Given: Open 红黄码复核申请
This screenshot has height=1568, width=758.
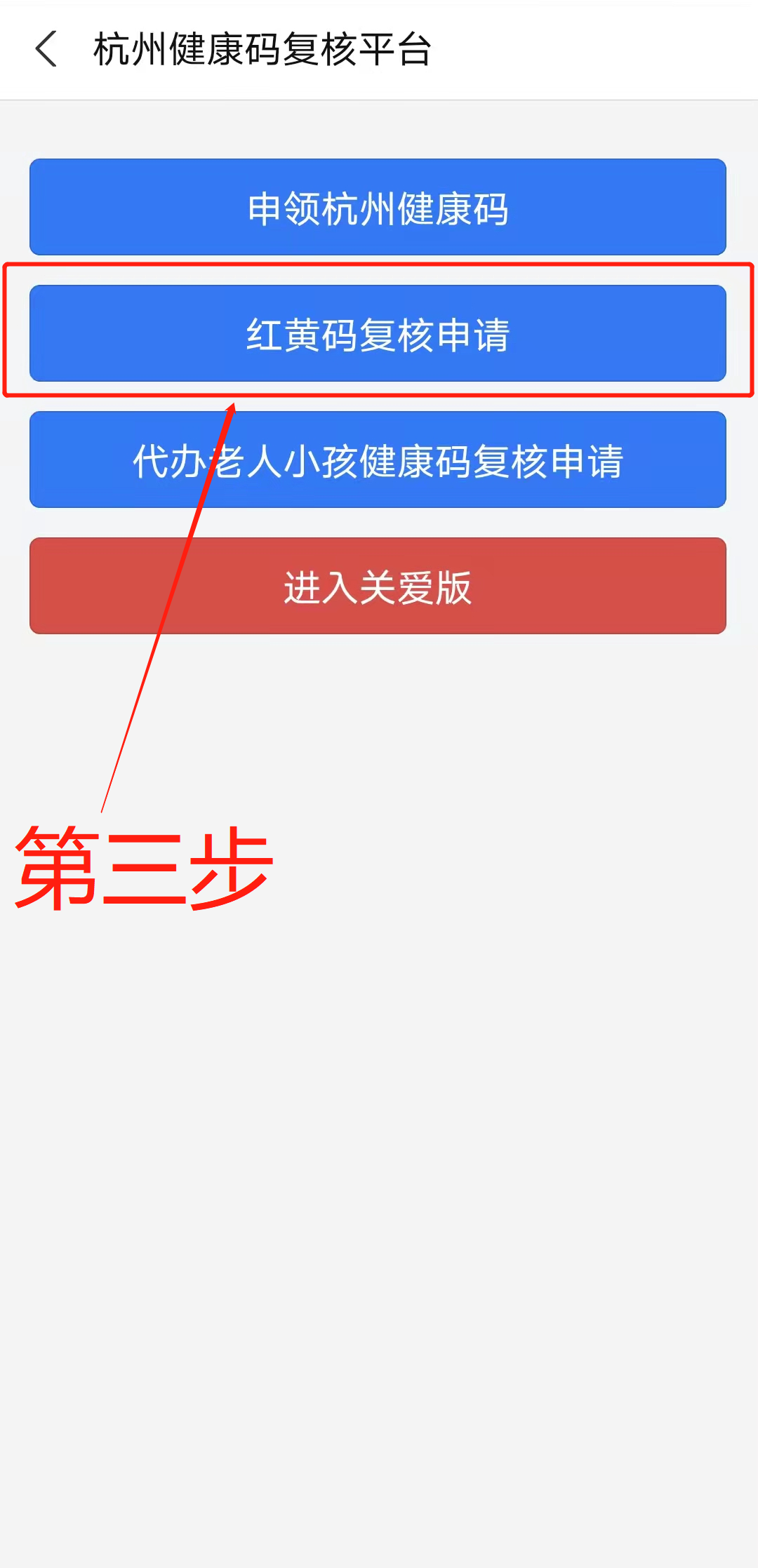Looking at the screenshot, I should [378, 334].
